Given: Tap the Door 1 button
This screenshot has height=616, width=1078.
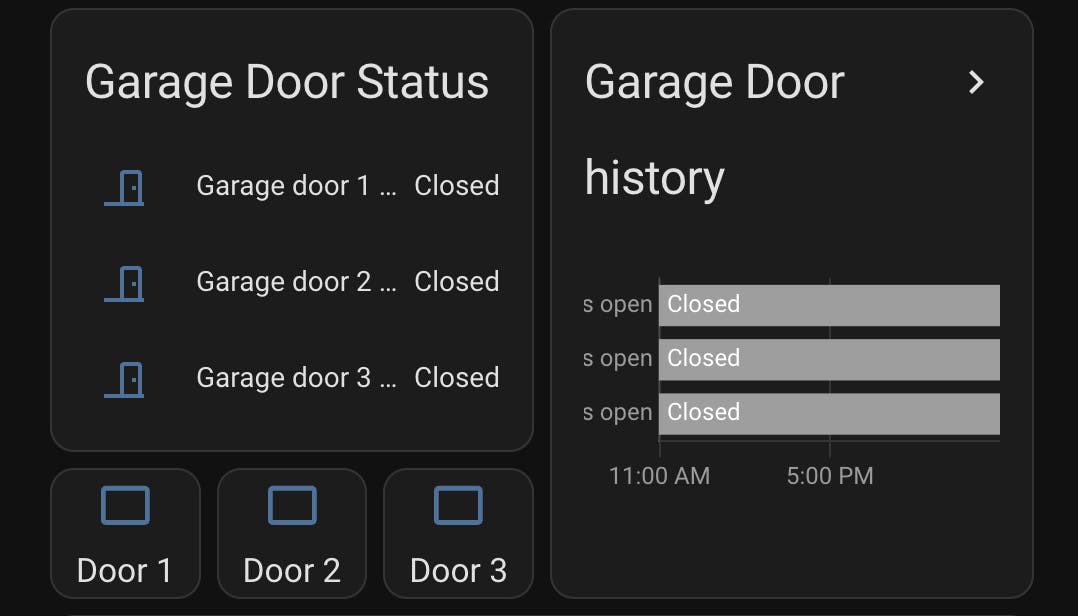Looking at the screenshot, I should [x=125, y=533].
